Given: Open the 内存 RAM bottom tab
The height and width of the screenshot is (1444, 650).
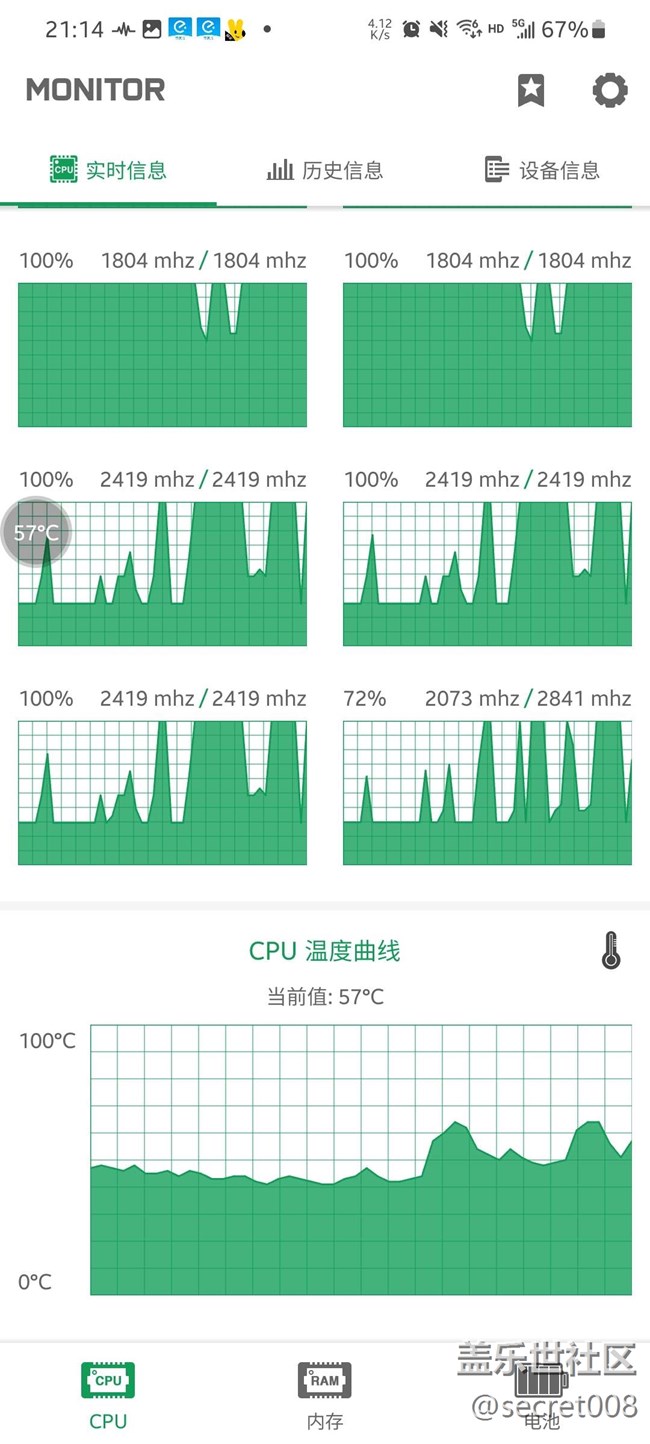Looking at the screenshot, I should (x=325, y=1396).
